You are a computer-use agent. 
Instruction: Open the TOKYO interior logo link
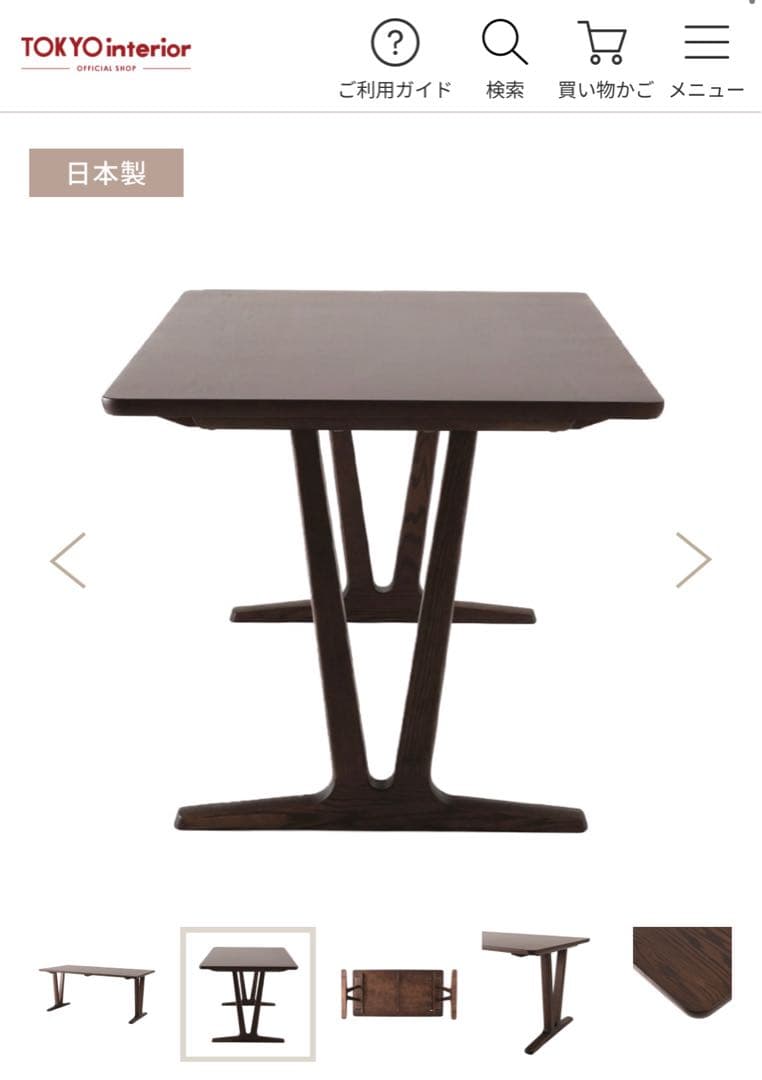pos(105,45)
